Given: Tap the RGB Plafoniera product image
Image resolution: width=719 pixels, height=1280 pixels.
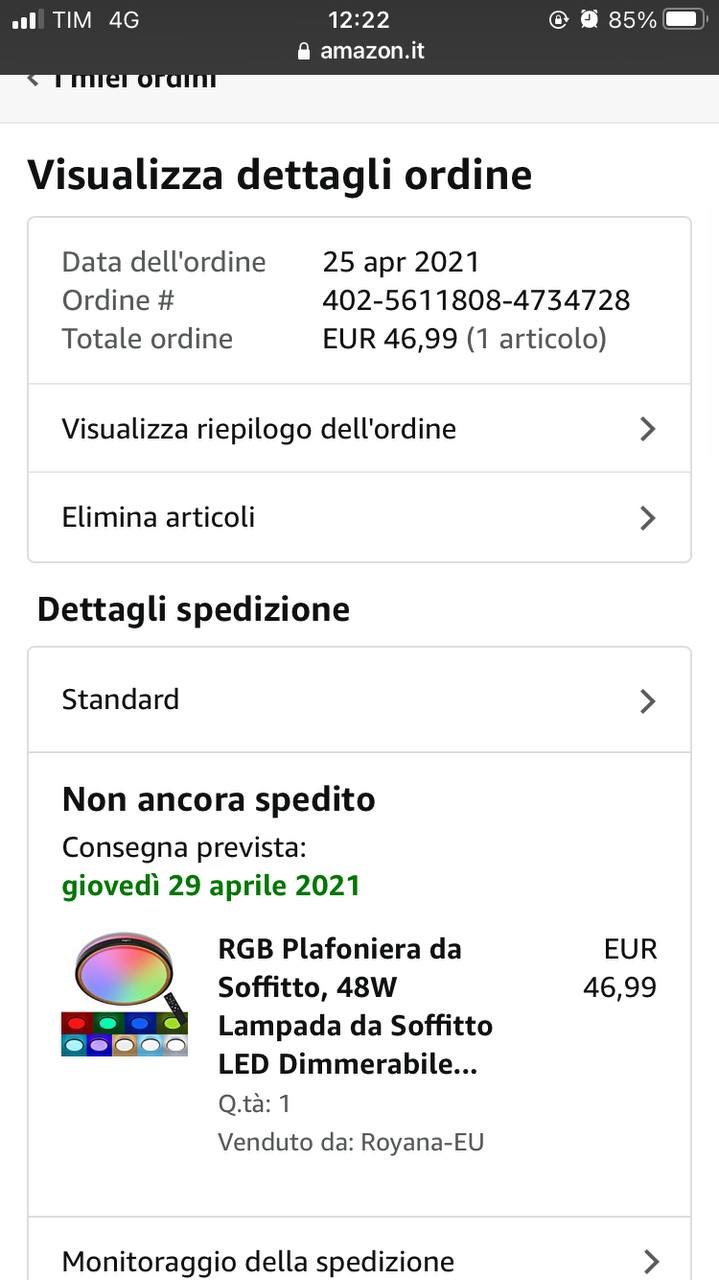Looking at the screenshot, I should tap(124, 994).
